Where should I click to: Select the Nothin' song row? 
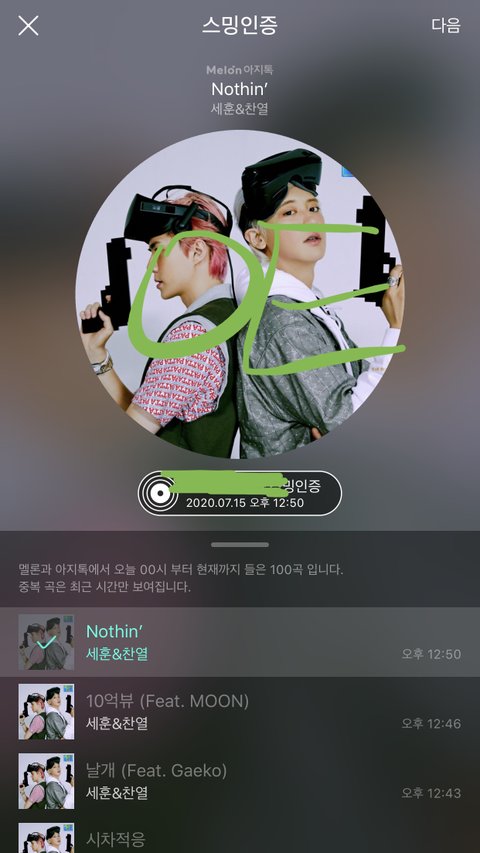(240, 642)
